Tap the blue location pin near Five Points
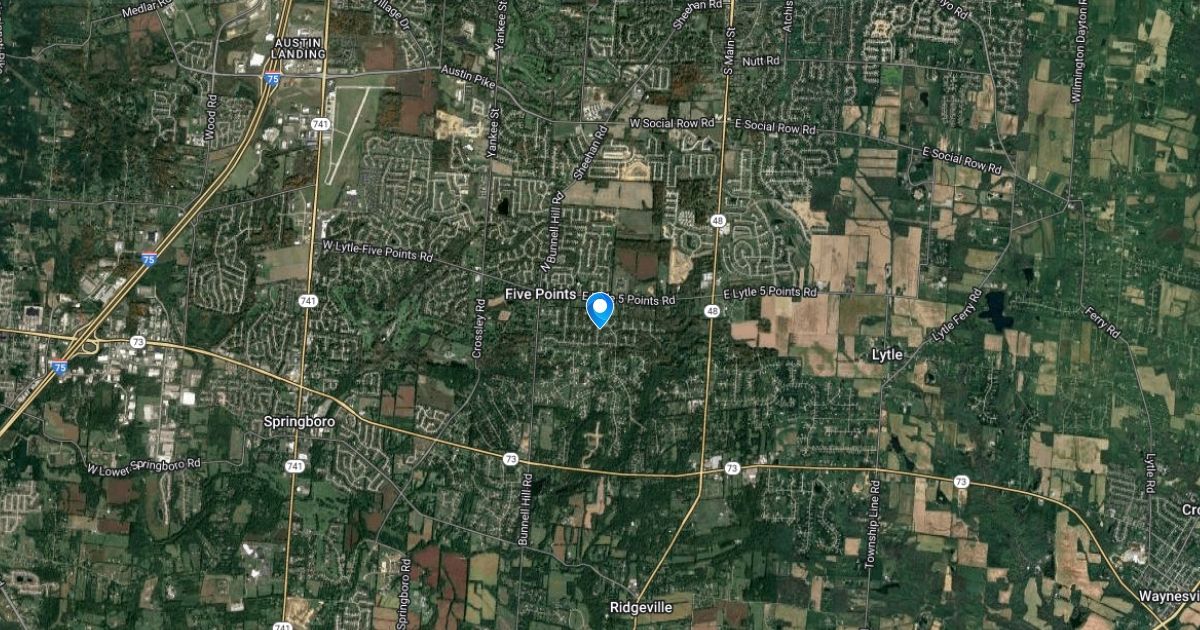This screenshot has height=630, width=1200. [599, 308]
